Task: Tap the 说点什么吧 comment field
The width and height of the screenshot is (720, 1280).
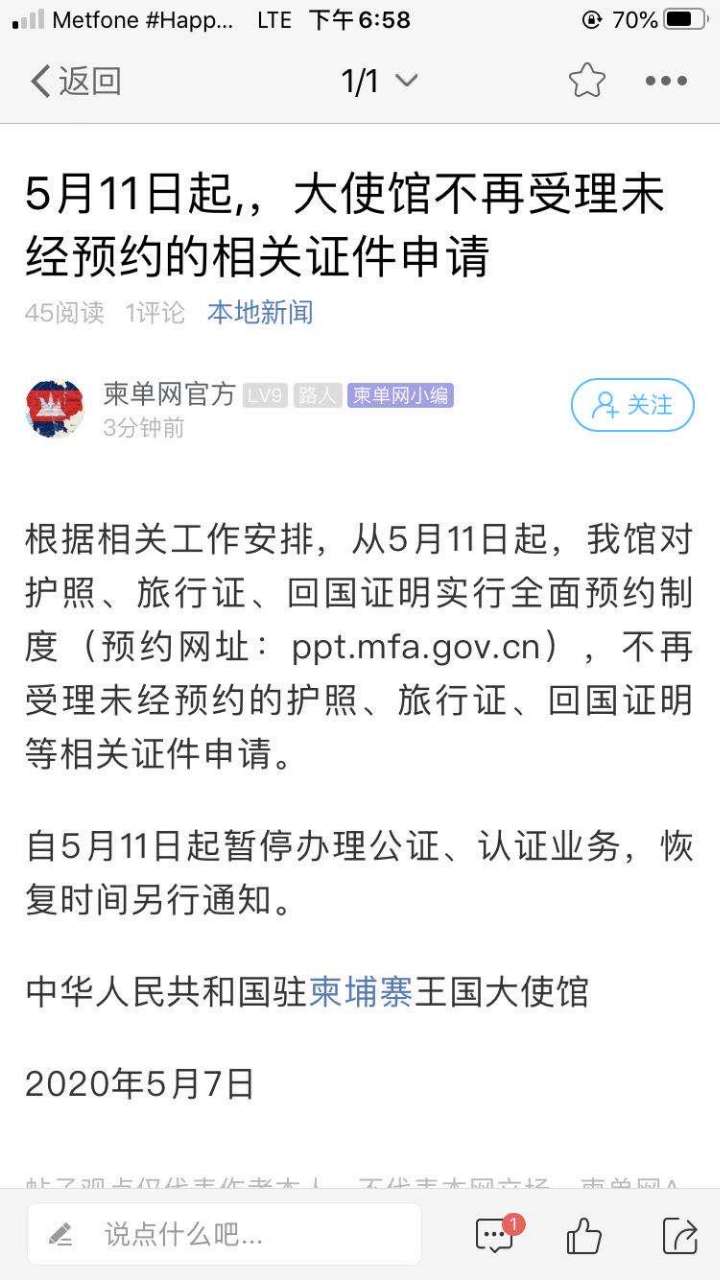Action: 225,1235
